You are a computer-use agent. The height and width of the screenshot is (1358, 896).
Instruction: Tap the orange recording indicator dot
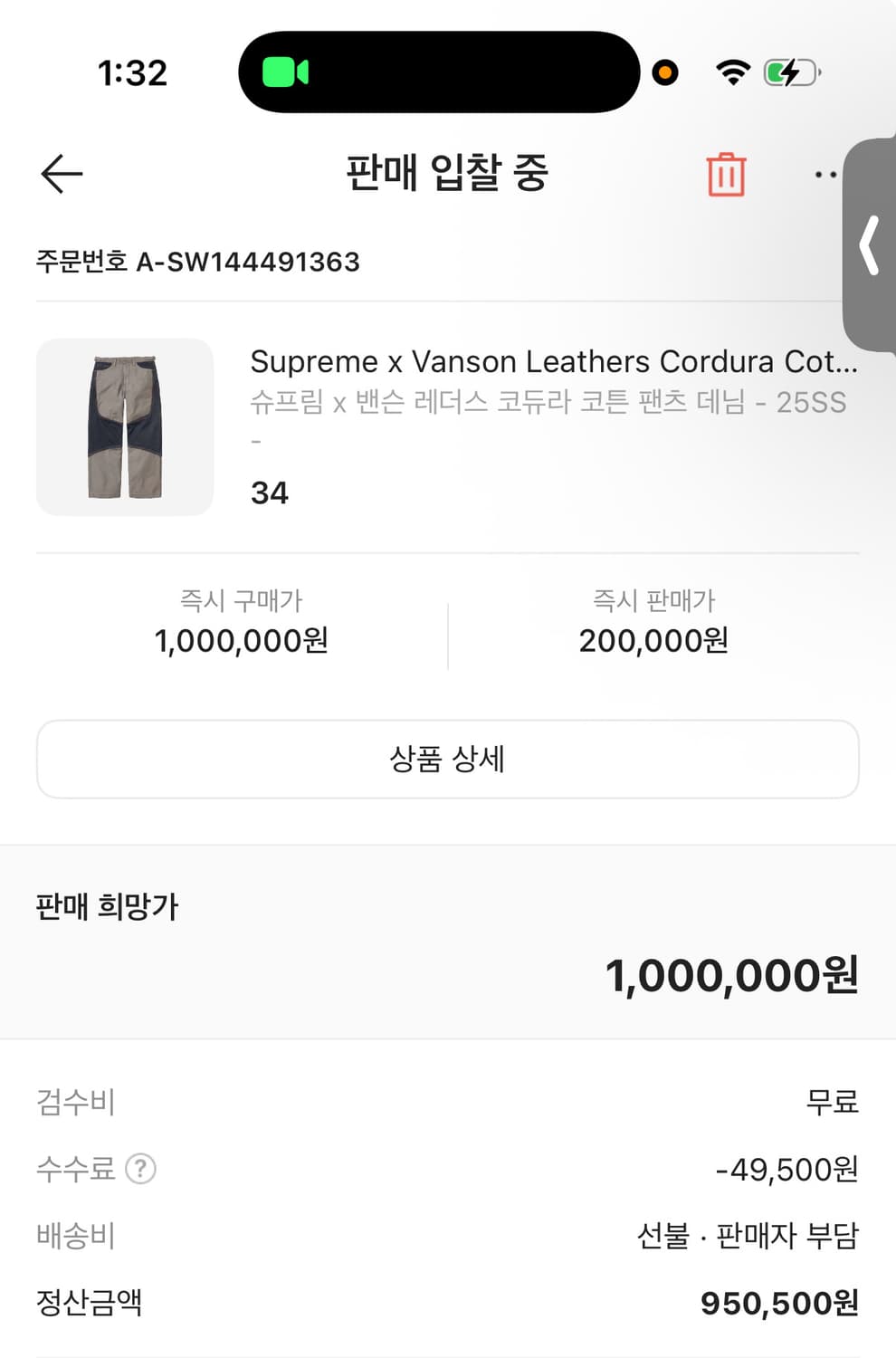click(665, 72)
